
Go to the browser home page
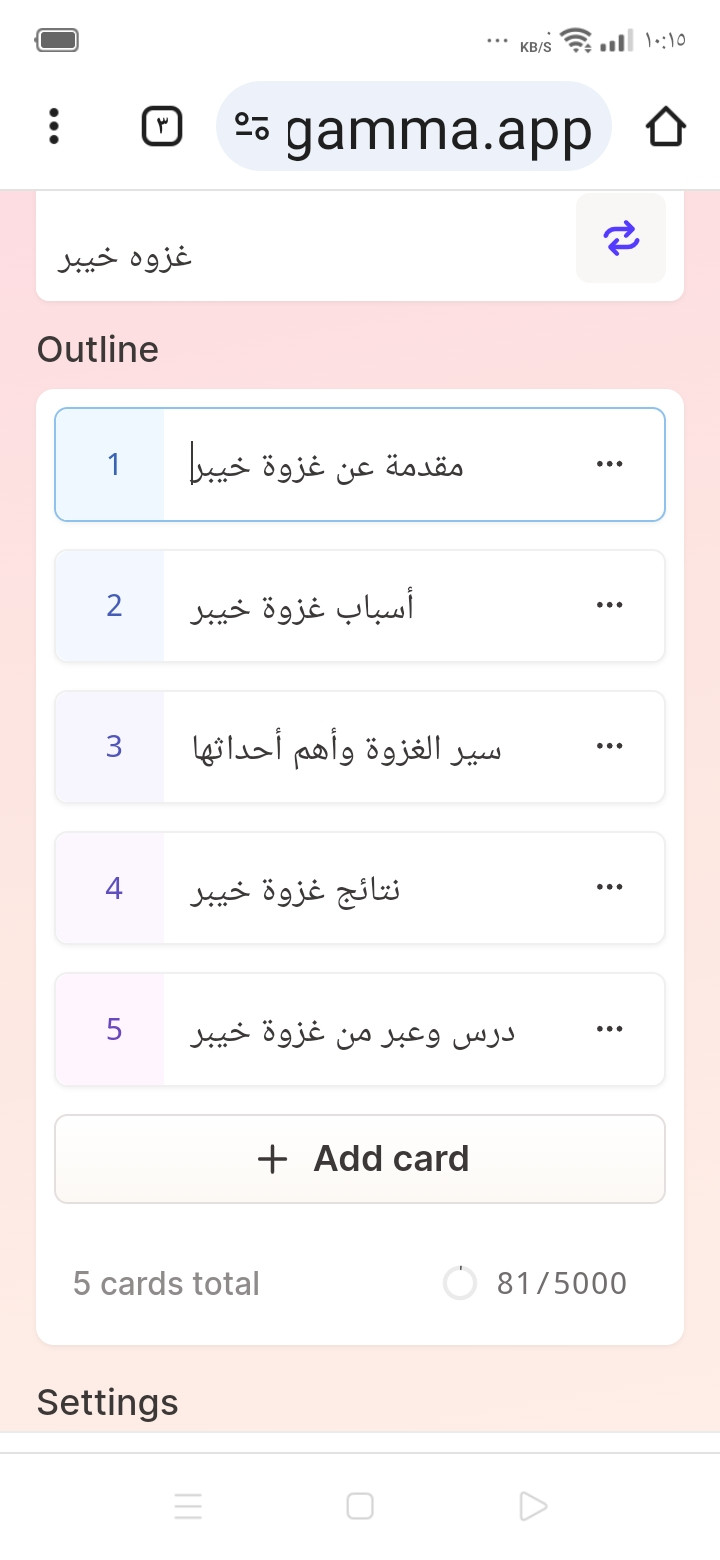pyautogui.click(x=665, y=127)
